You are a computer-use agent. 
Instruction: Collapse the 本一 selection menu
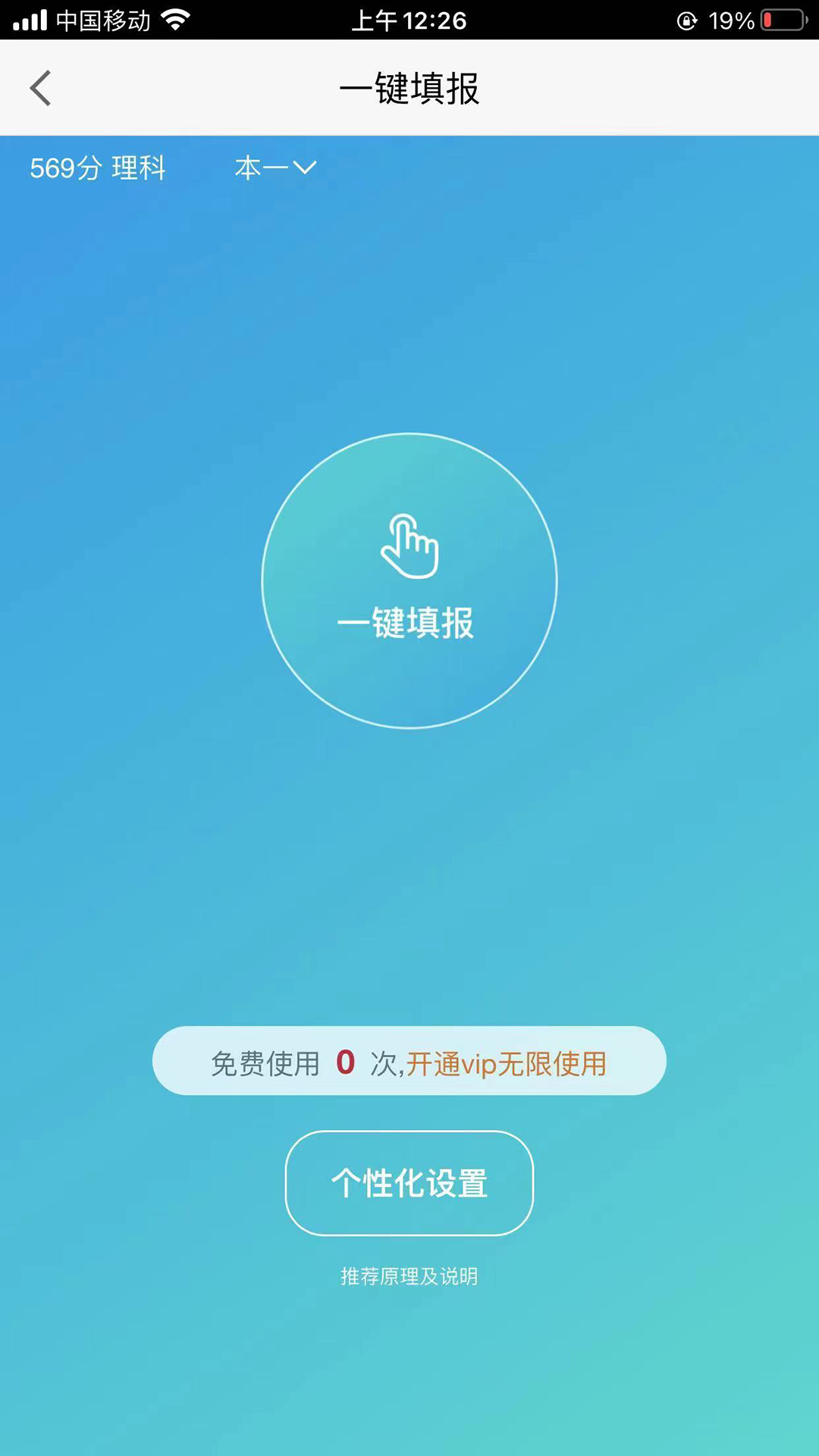click(273, 168)
